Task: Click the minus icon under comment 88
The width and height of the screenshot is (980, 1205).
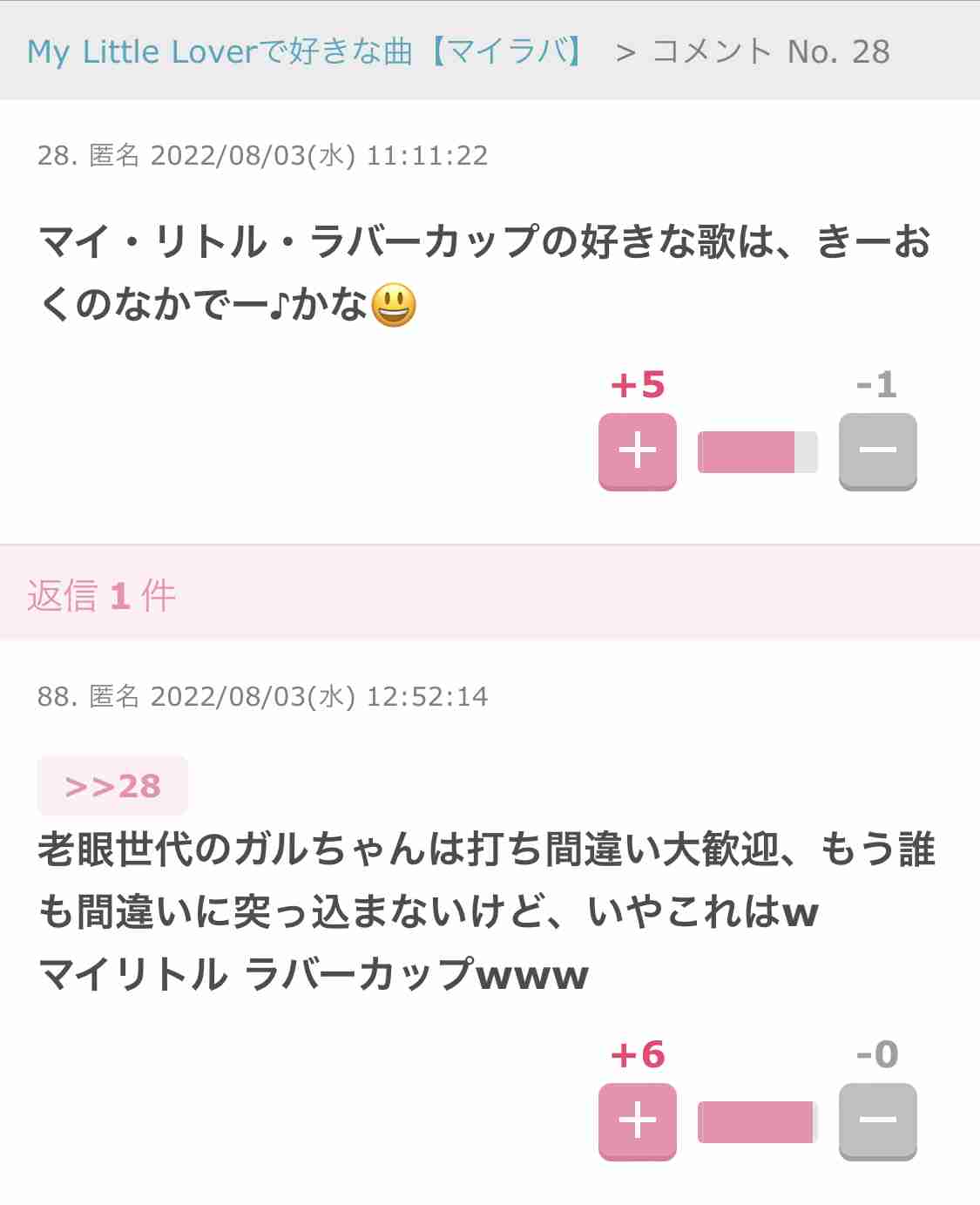Action: (877, 1121)
